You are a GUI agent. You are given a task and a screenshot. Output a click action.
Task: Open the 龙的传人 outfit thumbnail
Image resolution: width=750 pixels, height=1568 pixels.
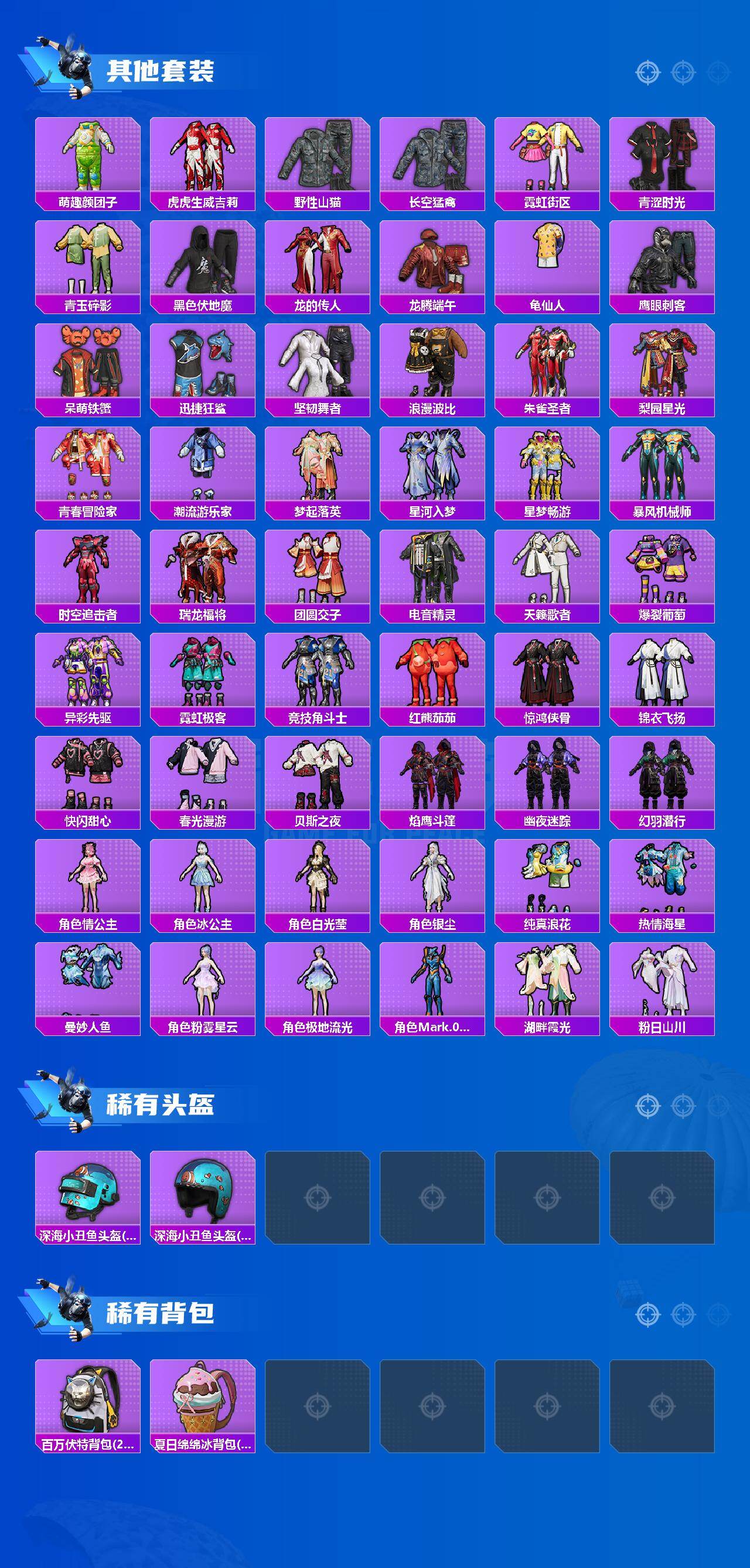click(317, 261)
